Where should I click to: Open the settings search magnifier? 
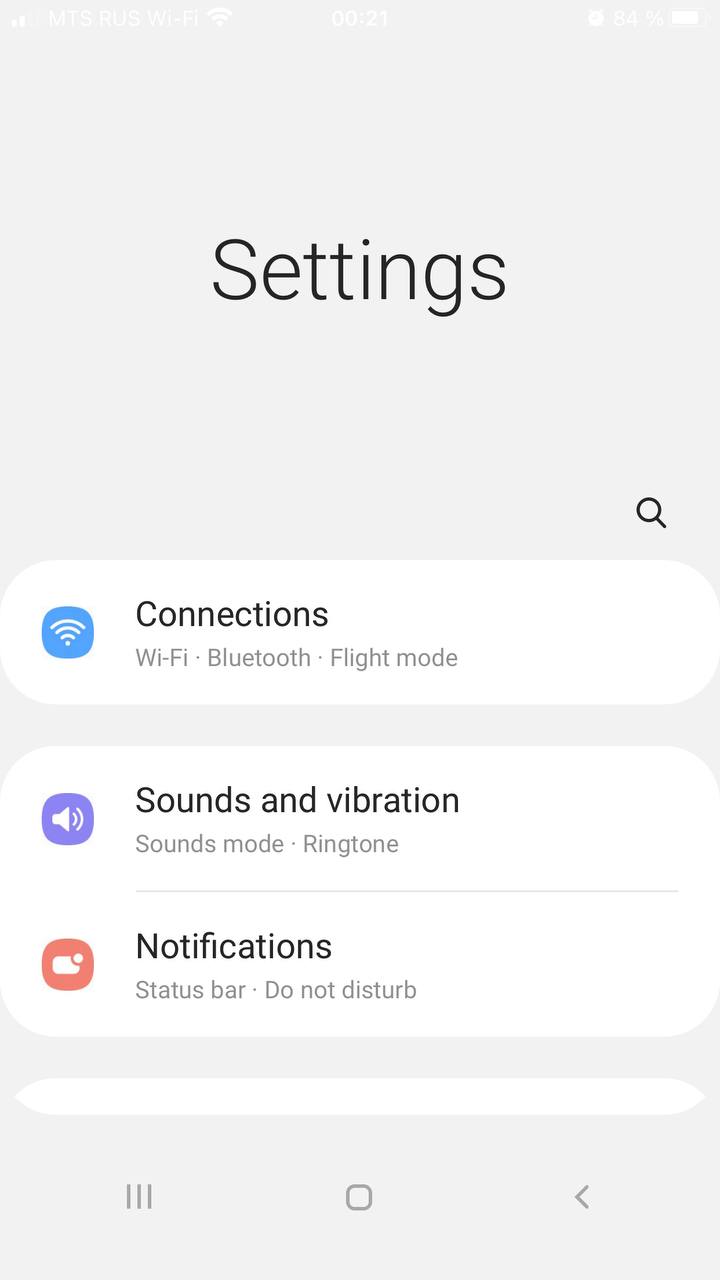pos(651,513)
